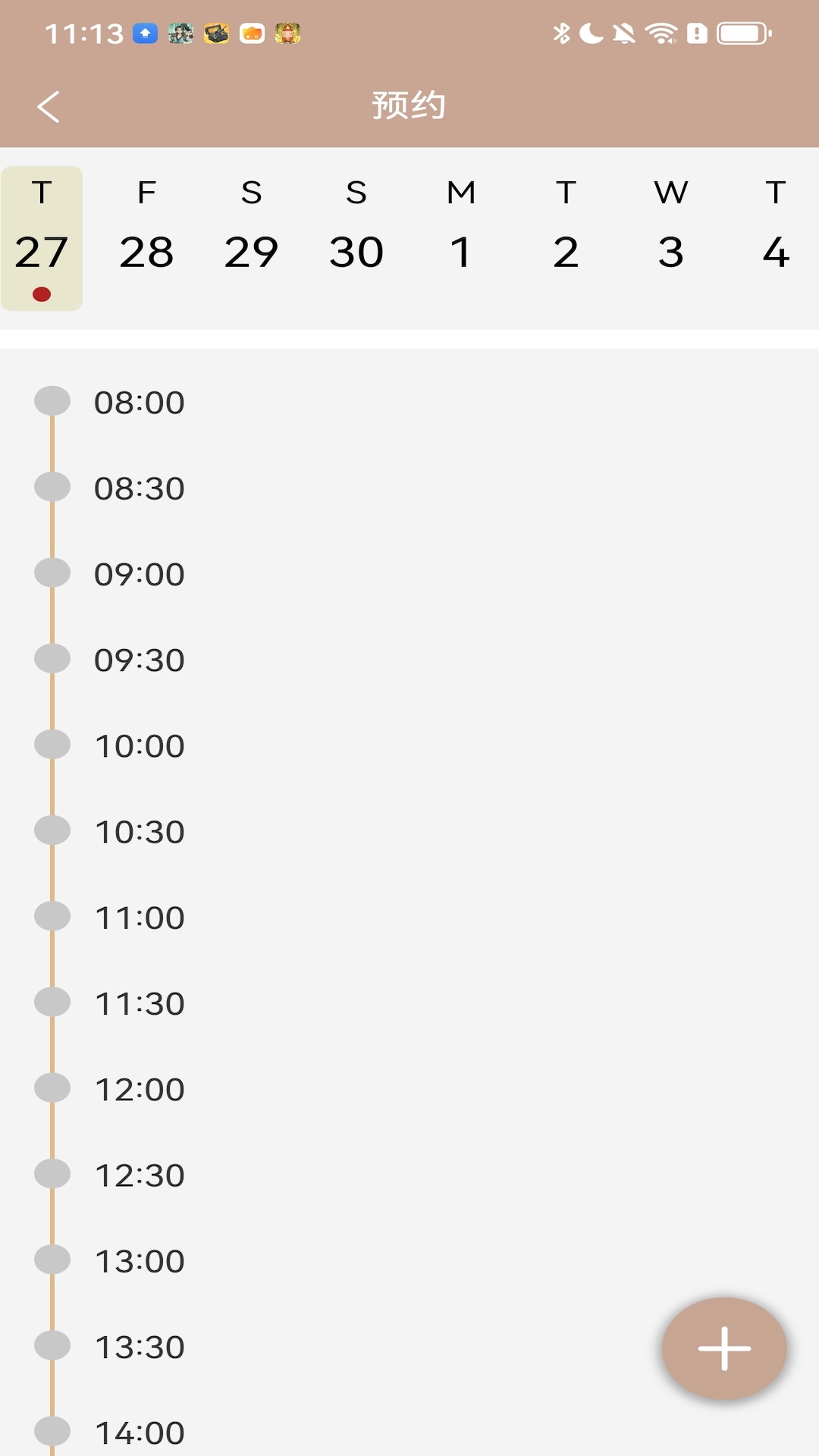Switch to Saturday the 29th

pyautogui.click(x=251, y=237)
